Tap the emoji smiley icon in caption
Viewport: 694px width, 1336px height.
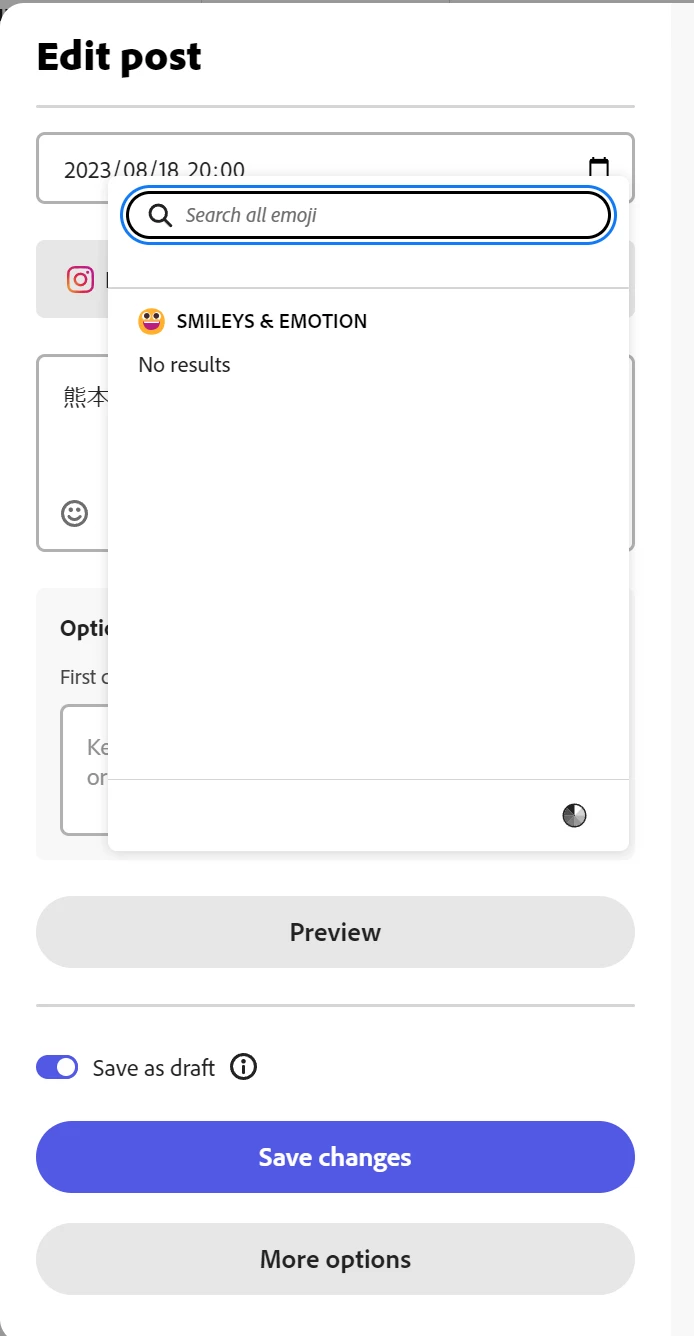(75, 513)
